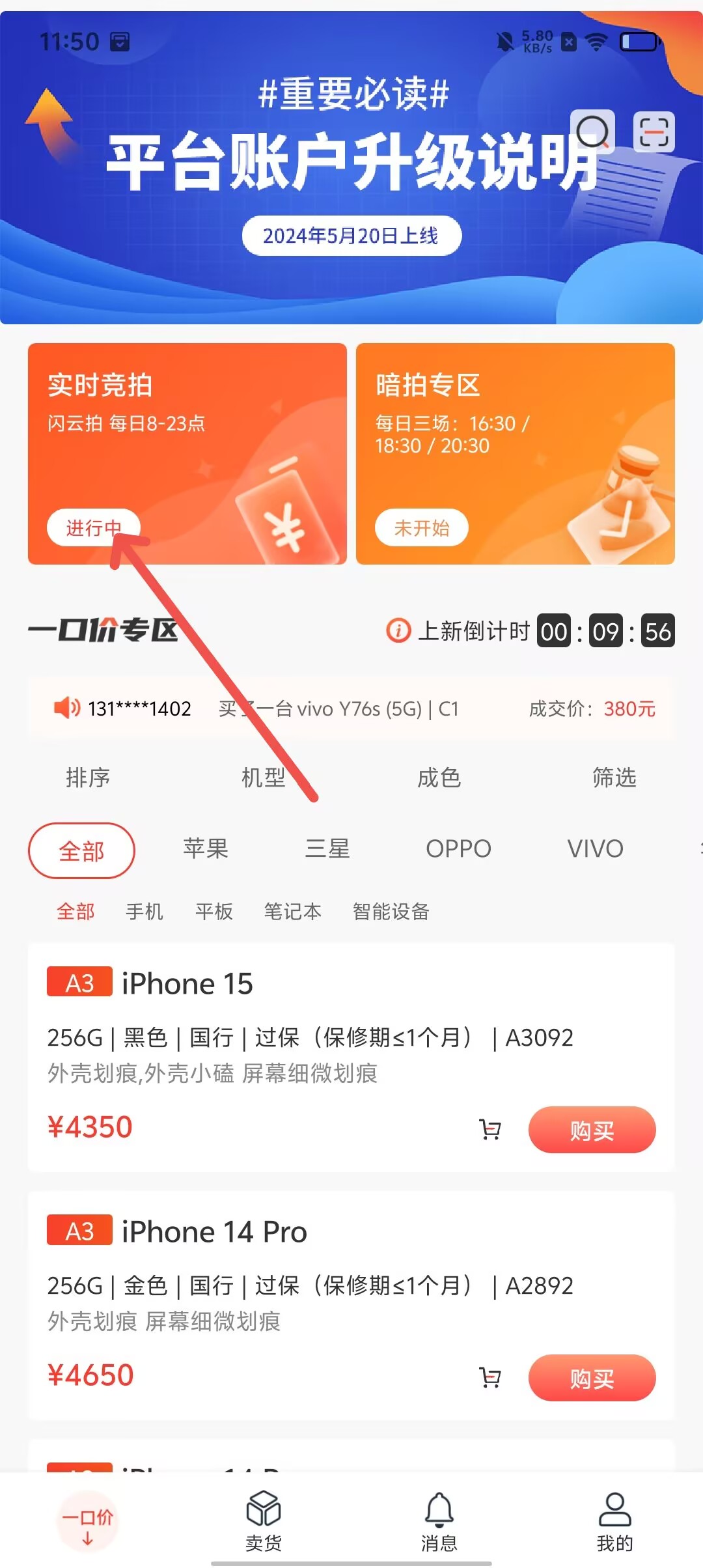Enter the 实时竞拍 auction zone

point(187,453)
